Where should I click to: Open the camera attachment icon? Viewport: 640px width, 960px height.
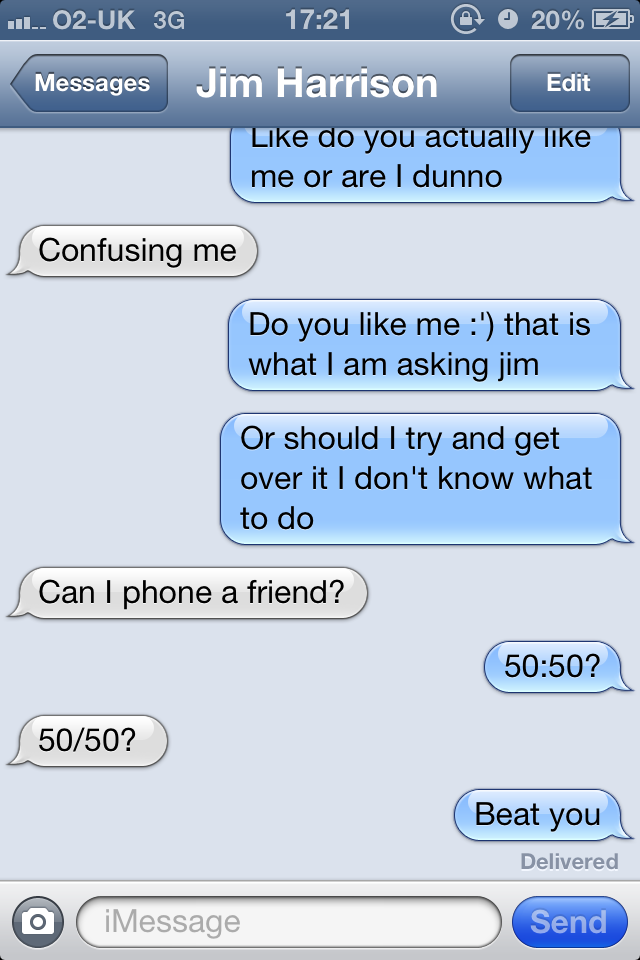(x=38, y=921)
